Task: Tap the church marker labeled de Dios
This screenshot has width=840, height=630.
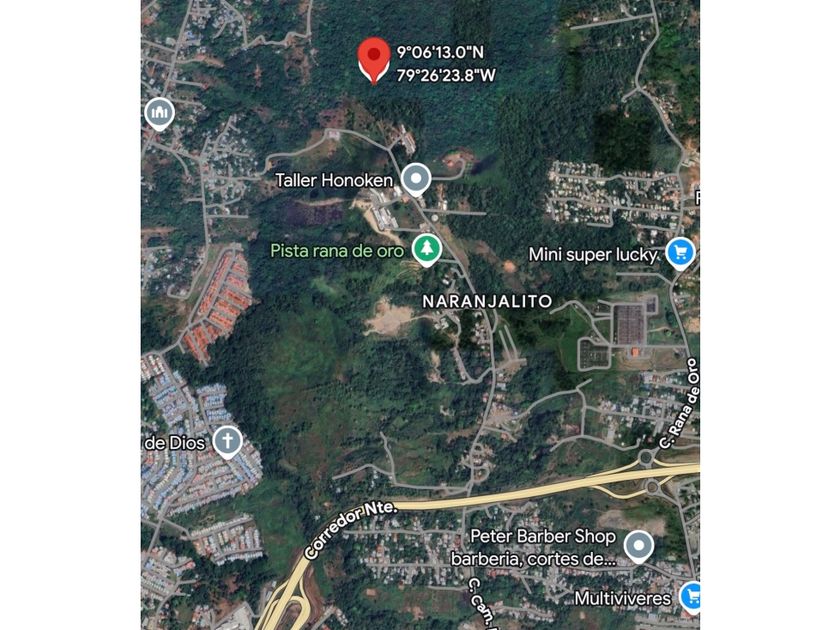Action: (227, 442)
